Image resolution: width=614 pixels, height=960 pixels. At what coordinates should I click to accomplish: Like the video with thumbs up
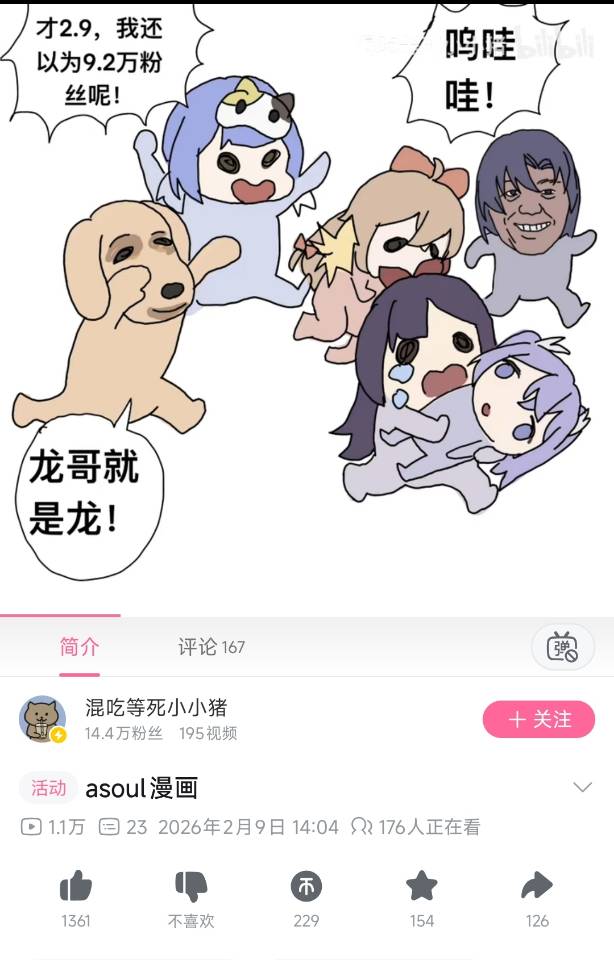coord(76,886)
